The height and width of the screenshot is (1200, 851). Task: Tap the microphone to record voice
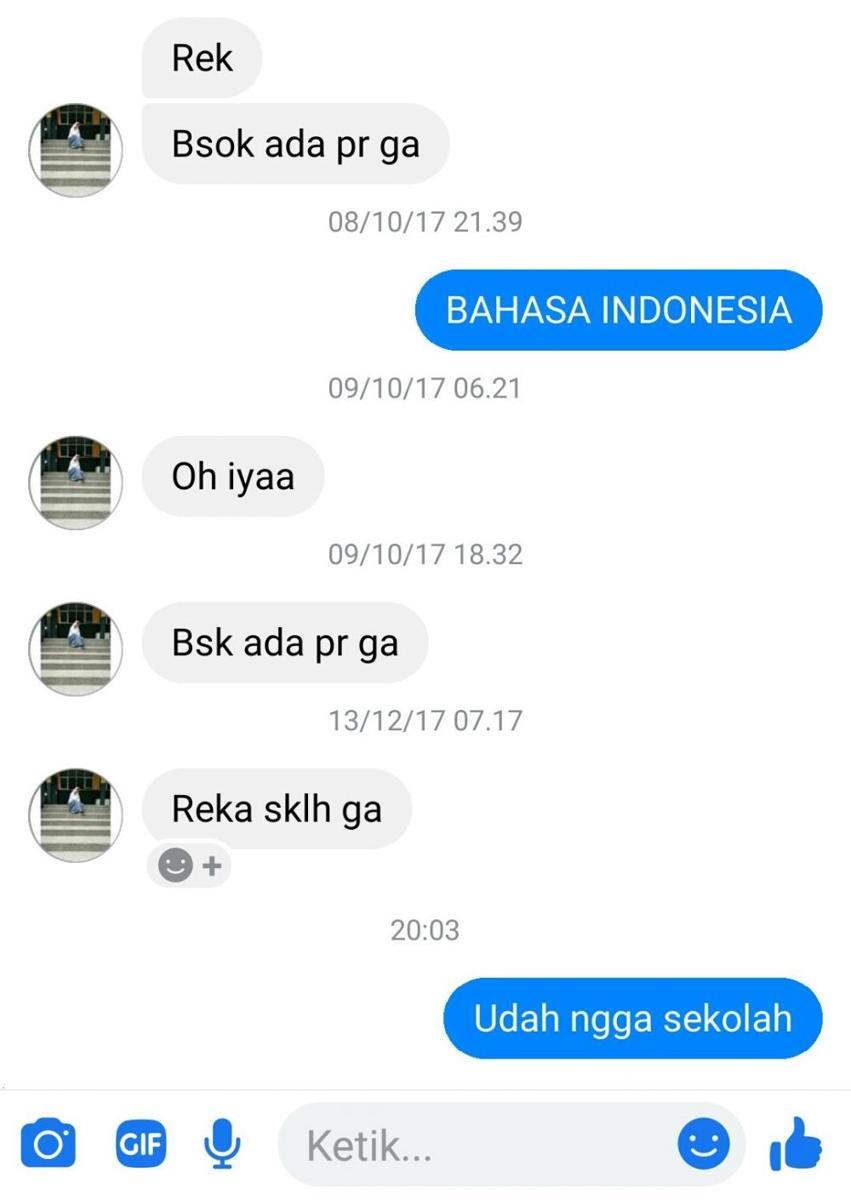(x=223, y=1144)
